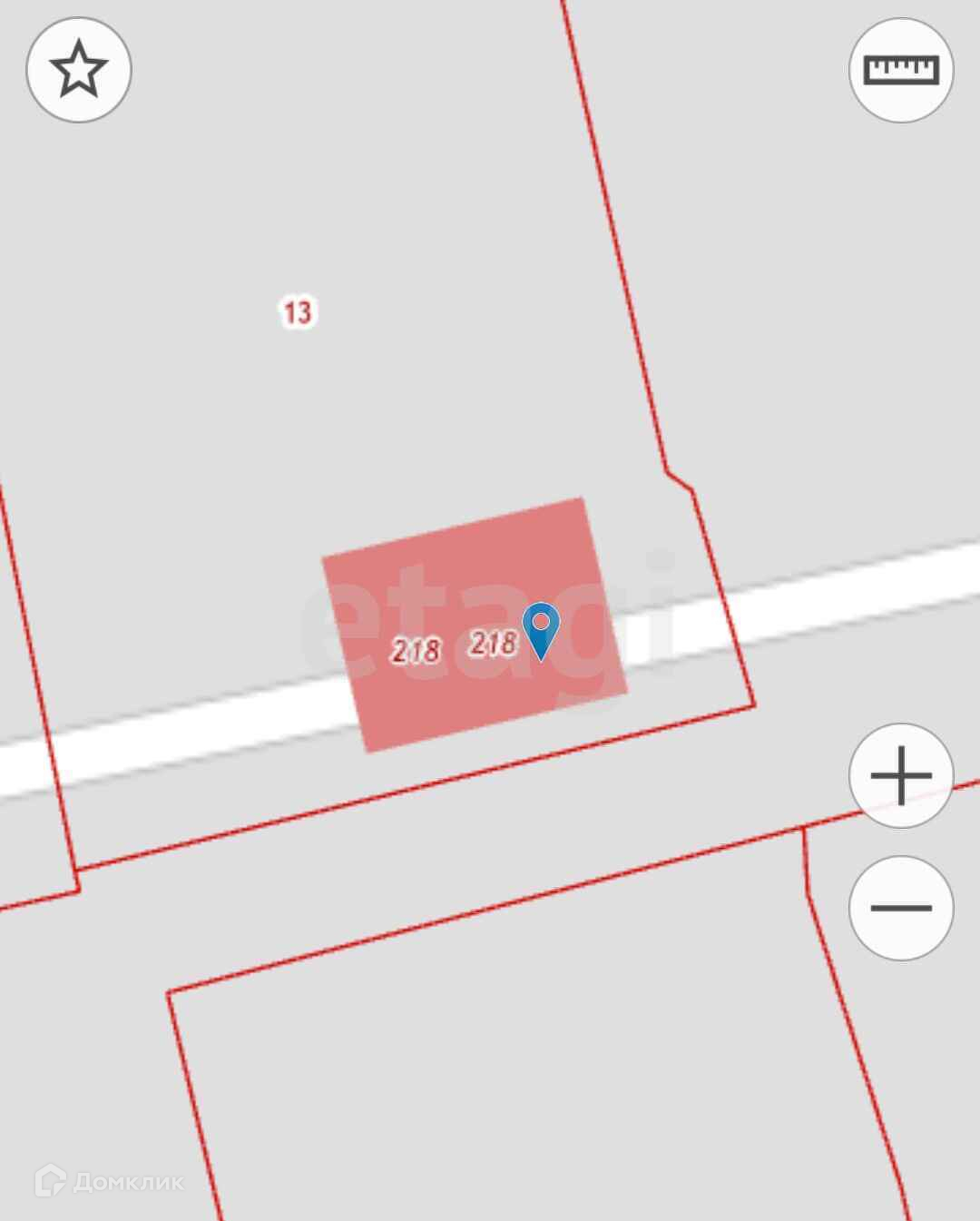Tap the star favorite button
The height and width of the screenshot is (1221, 980).
[79, 69]
